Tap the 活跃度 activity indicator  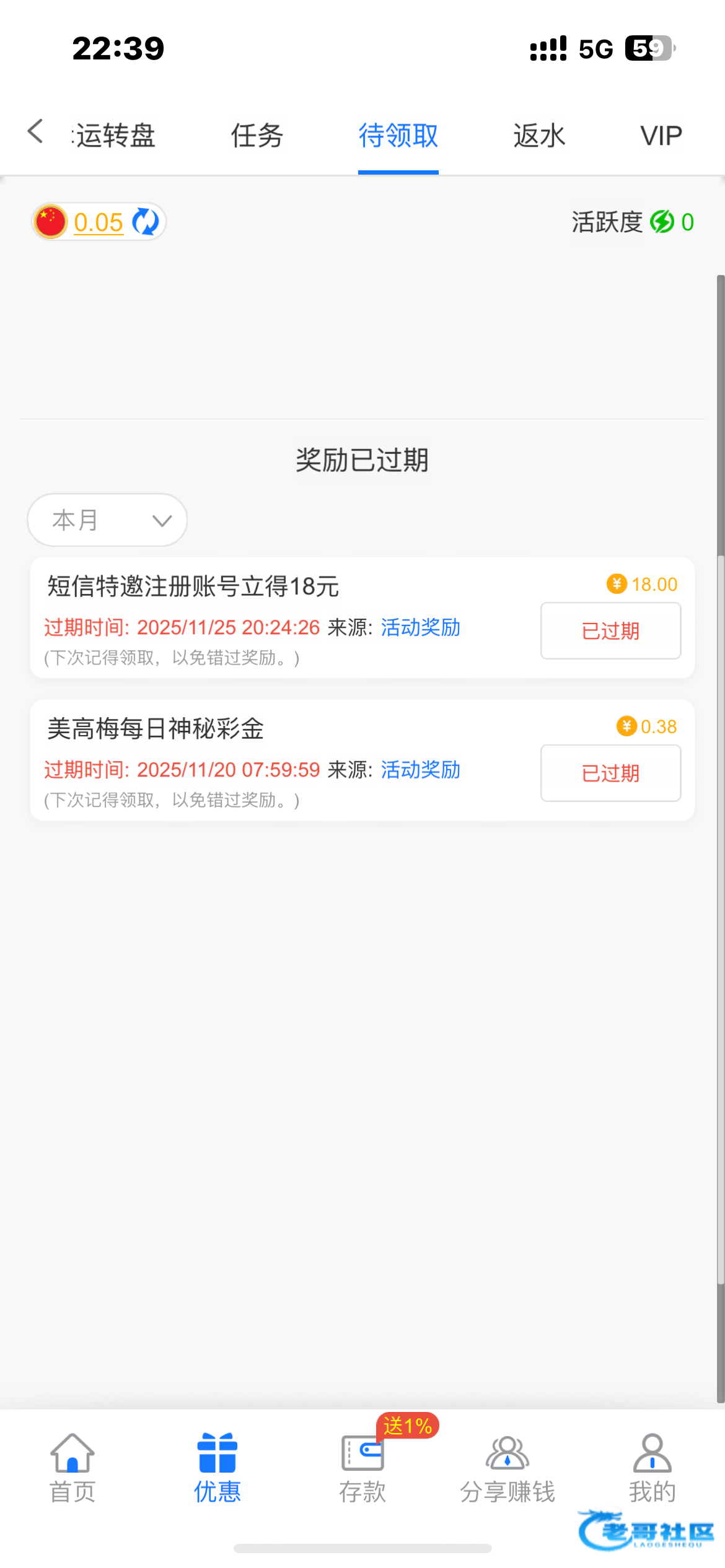633,222
